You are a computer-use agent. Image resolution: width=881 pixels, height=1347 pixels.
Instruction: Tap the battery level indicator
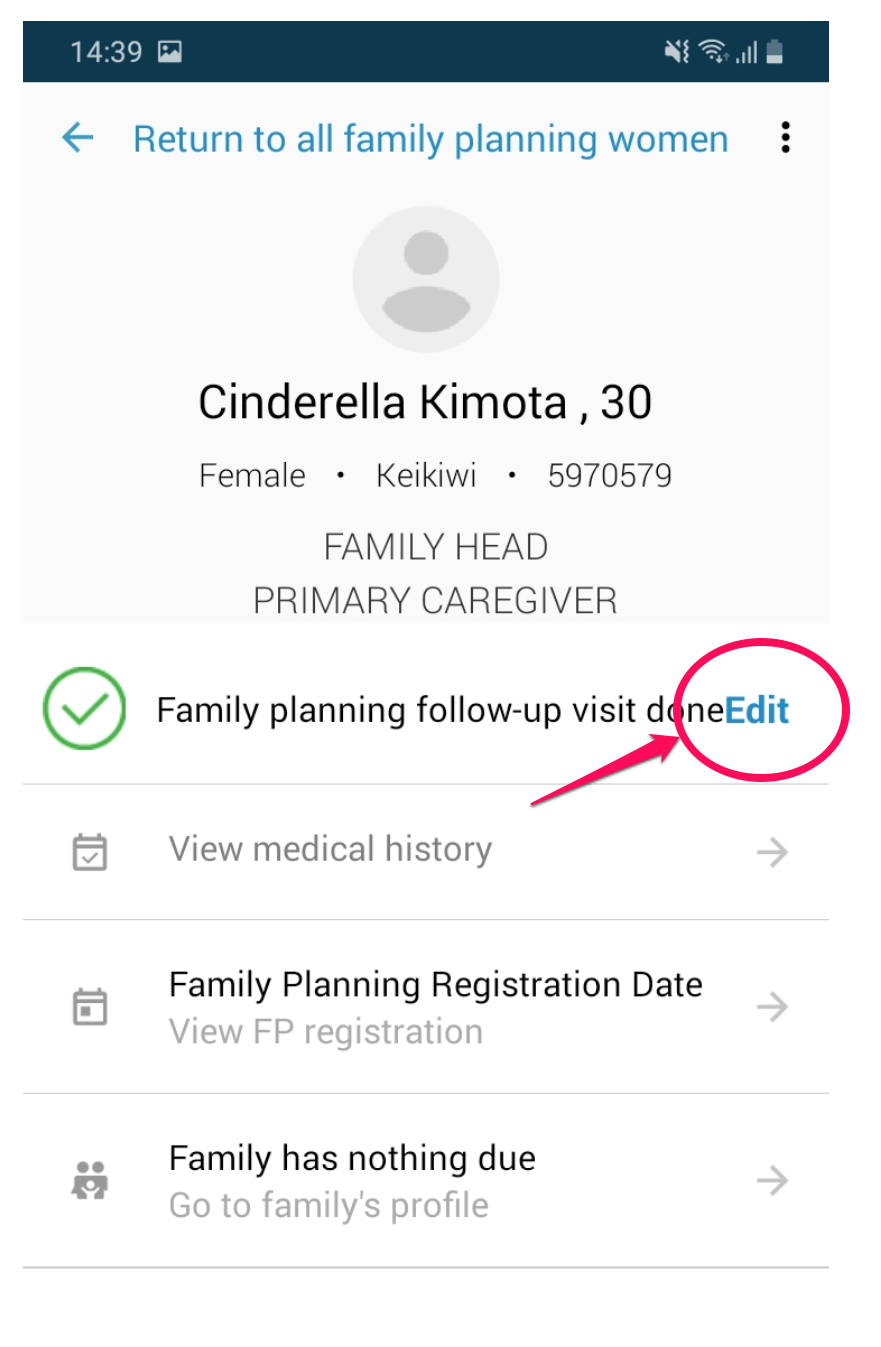click(777, 51)
